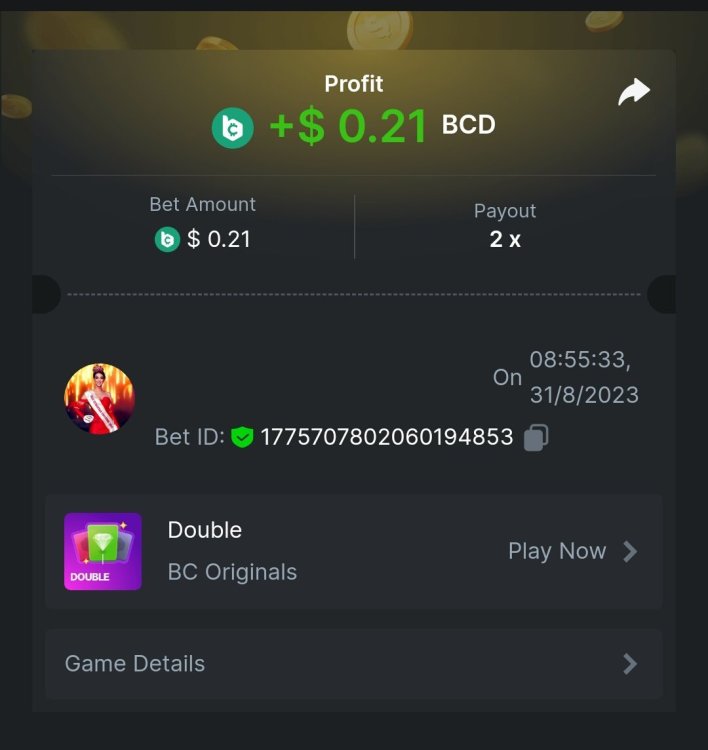This screenshot has height=750, width=708.
Task: Expand the Game Details row
Action: point(353,664)
